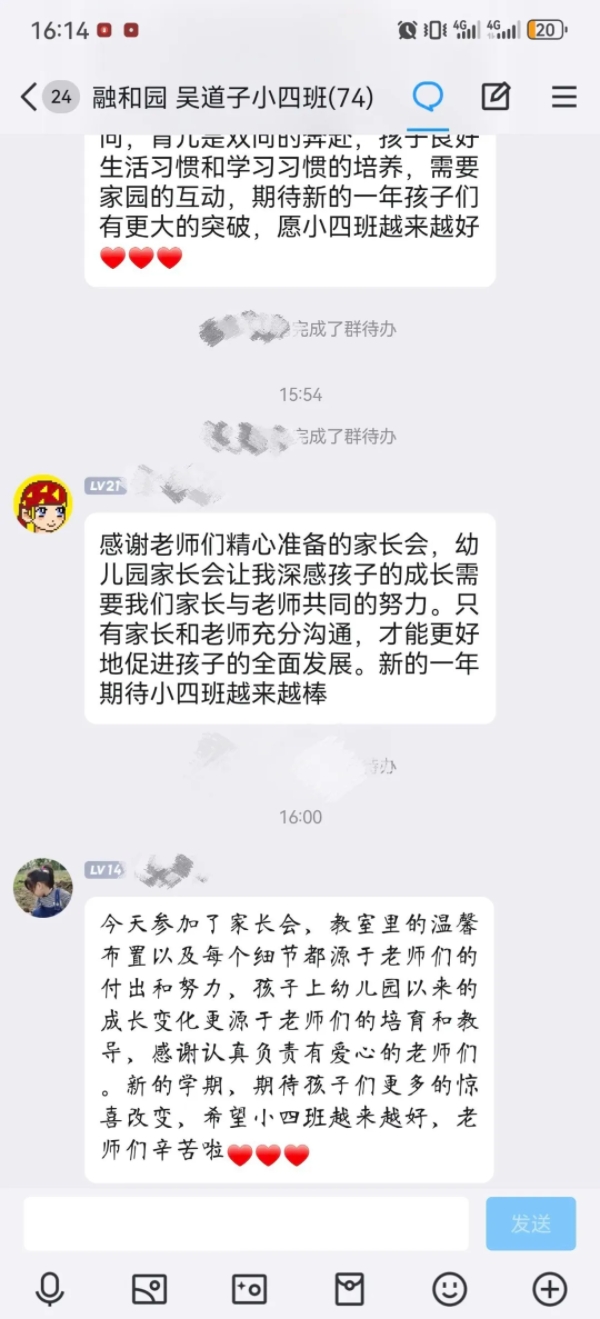Open the emoji smiley panel
Image resolution: width=600 pixels, height=1319 pixels.
(x=449, y=1289)
